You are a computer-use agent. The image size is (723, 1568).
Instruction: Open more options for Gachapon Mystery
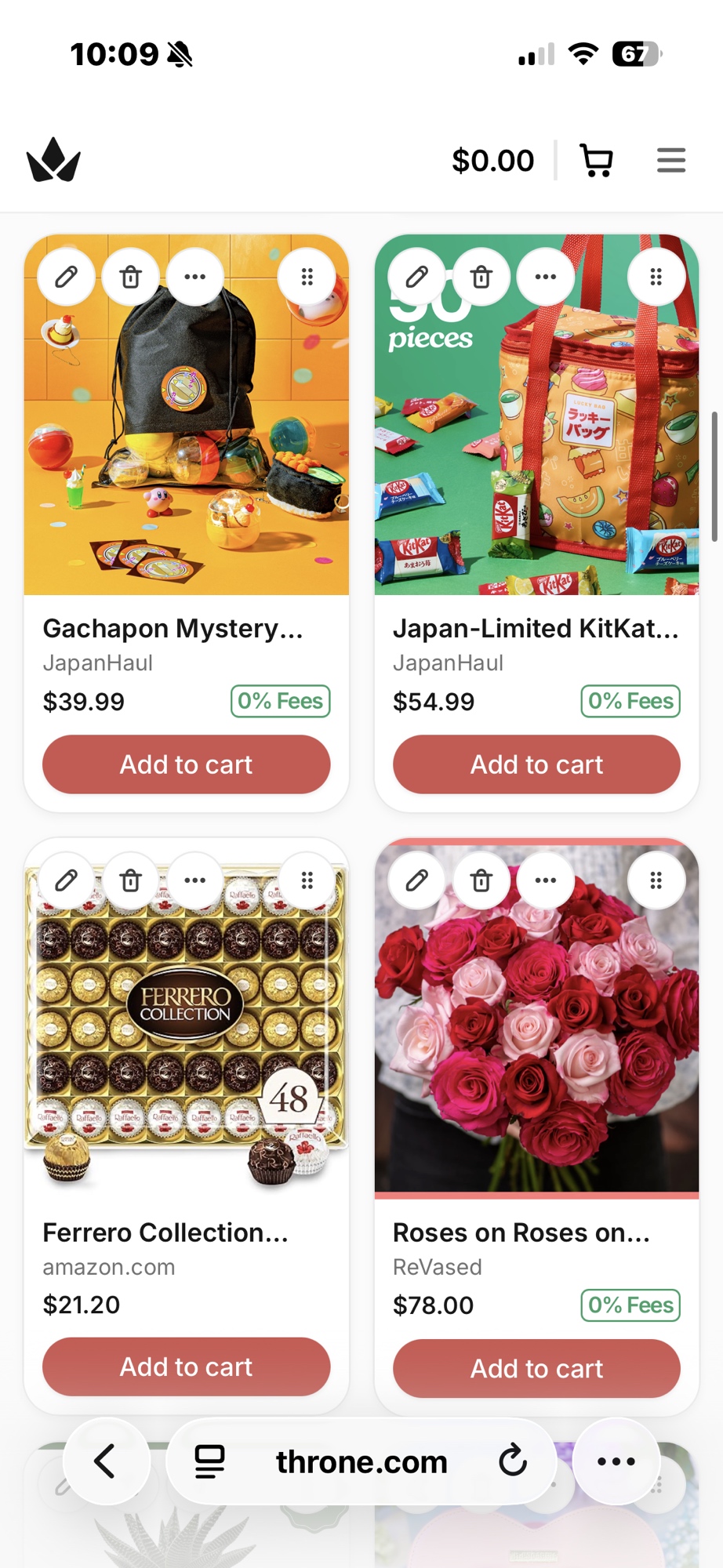[195, 277]
